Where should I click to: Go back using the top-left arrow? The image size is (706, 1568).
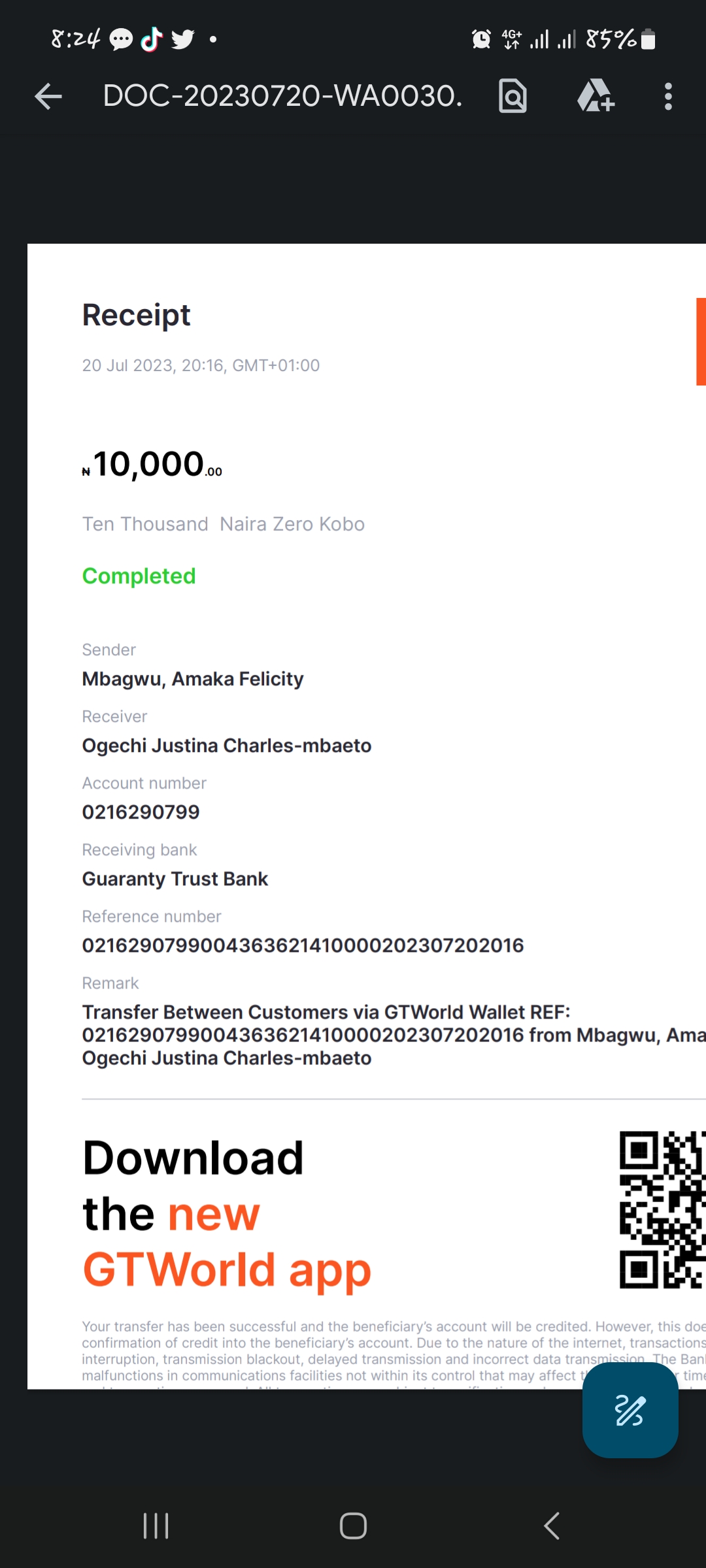point(48,97)
